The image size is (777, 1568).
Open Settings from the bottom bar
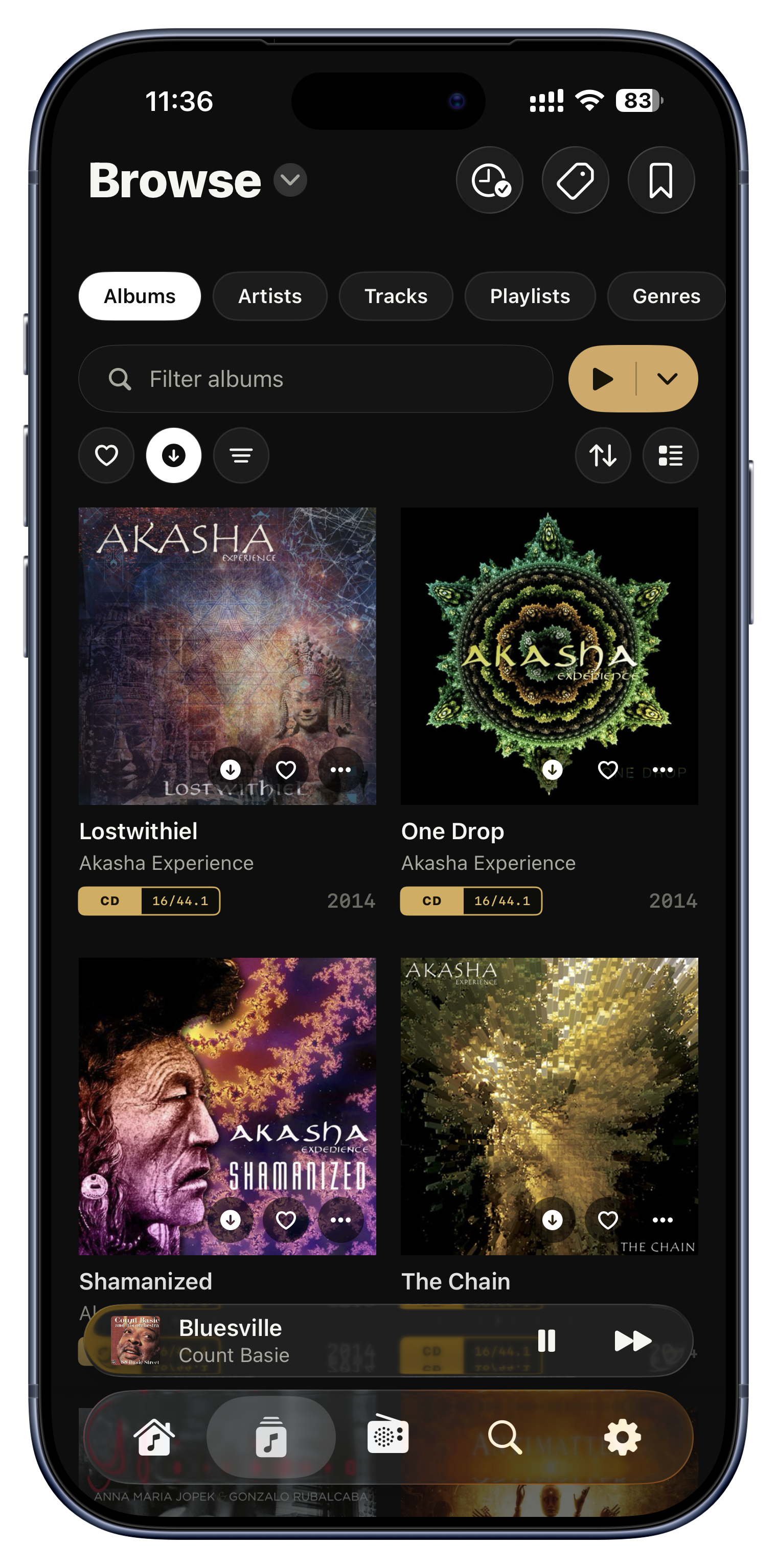(x=622, y=1438)
